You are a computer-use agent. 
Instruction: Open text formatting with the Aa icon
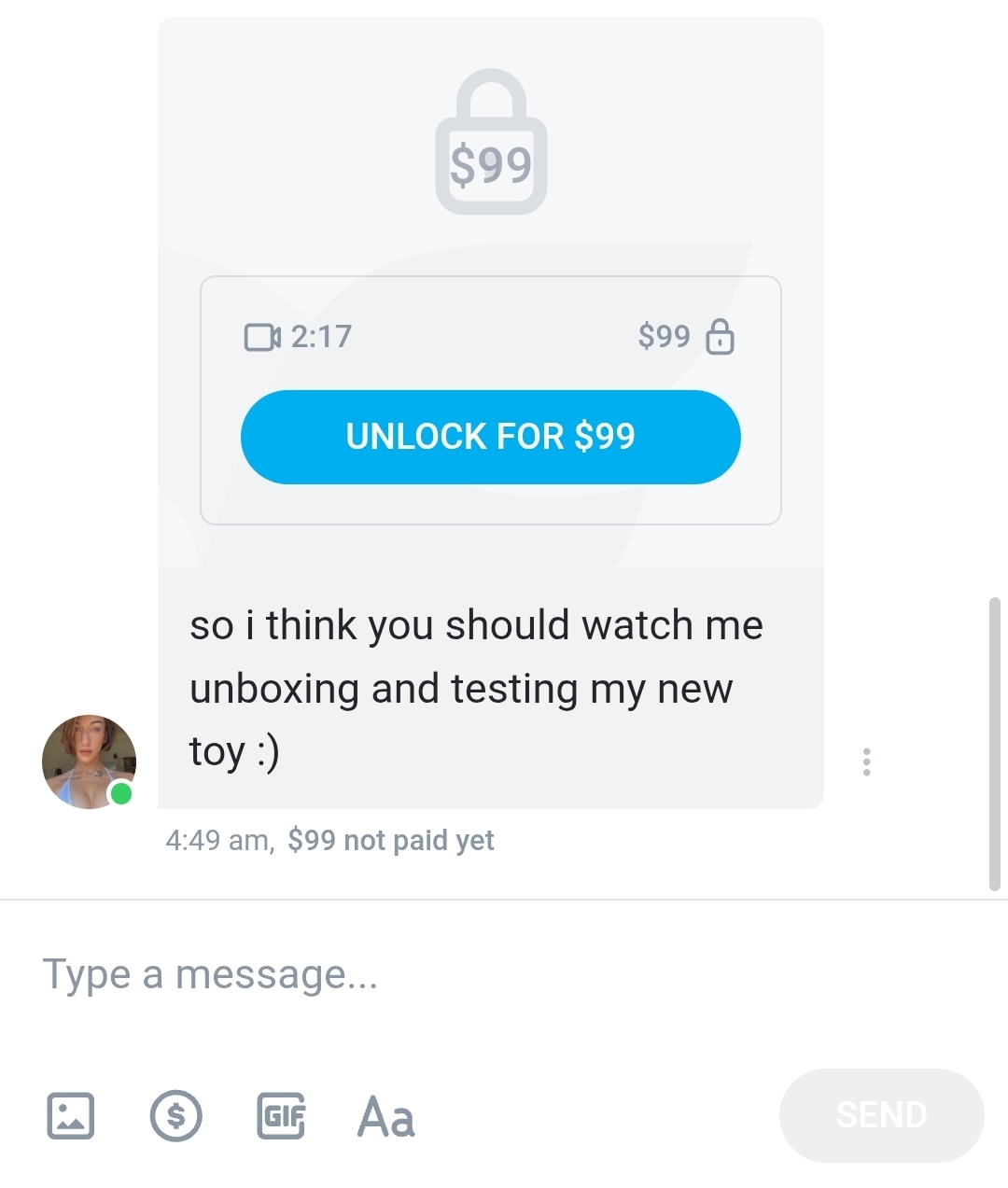coord(386,1116)
